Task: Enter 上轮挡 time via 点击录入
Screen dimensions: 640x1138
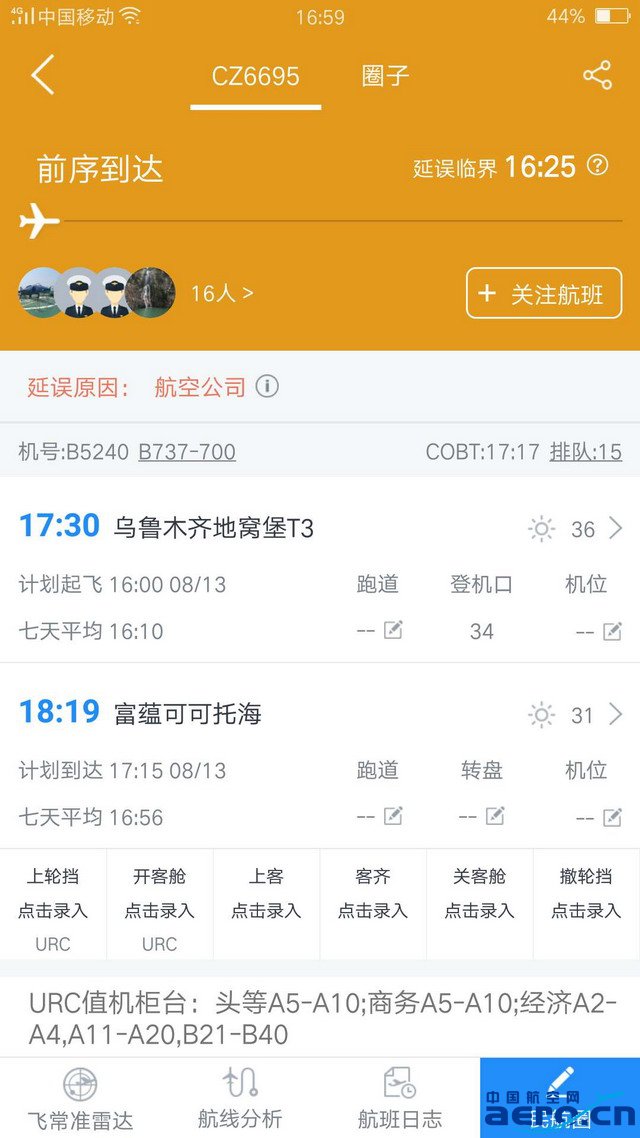Action: [x=53, y=910]
